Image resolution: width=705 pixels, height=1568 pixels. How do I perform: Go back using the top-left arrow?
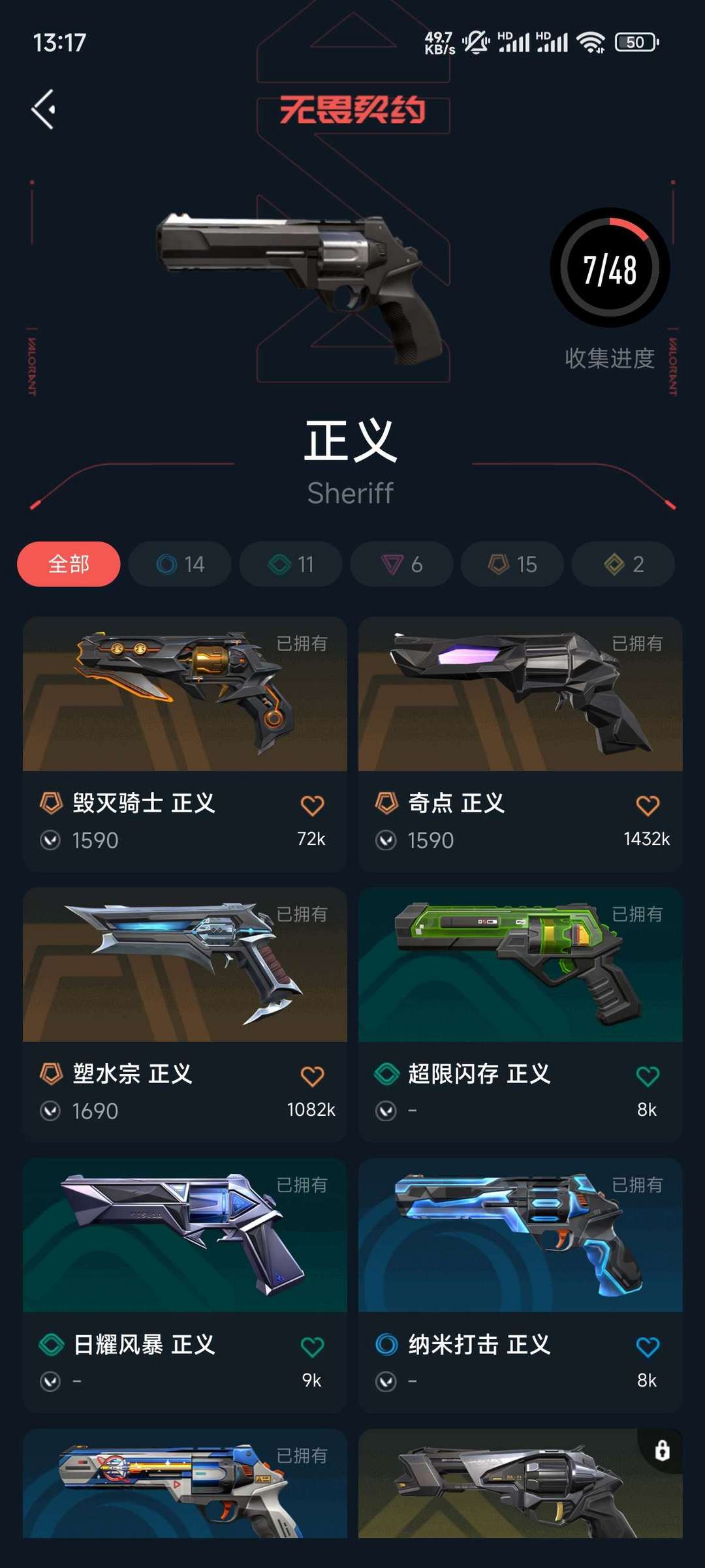[x=44, y=109]
